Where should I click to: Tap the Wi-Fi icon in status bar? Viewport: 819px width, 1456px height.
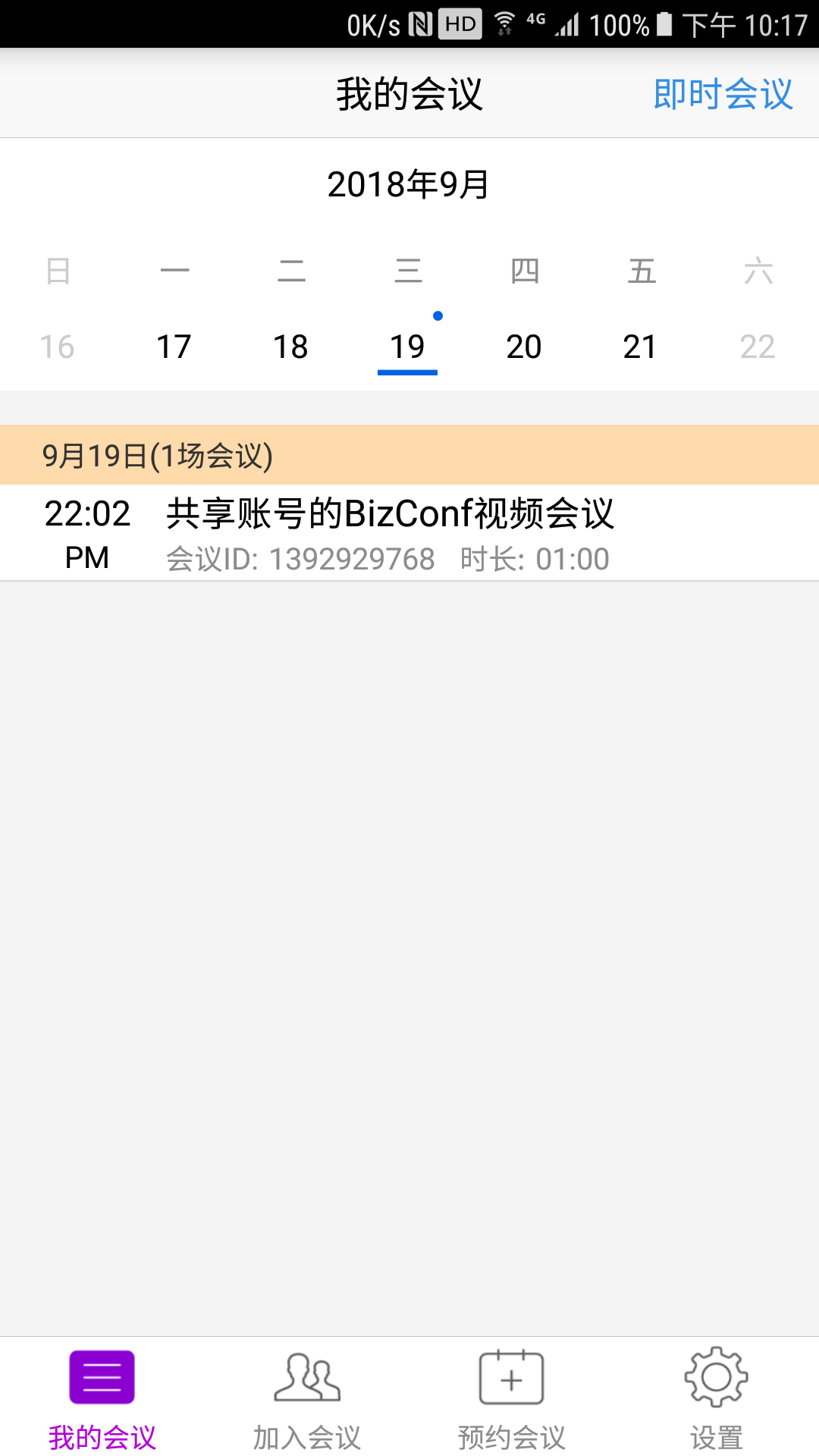[507, 23]
